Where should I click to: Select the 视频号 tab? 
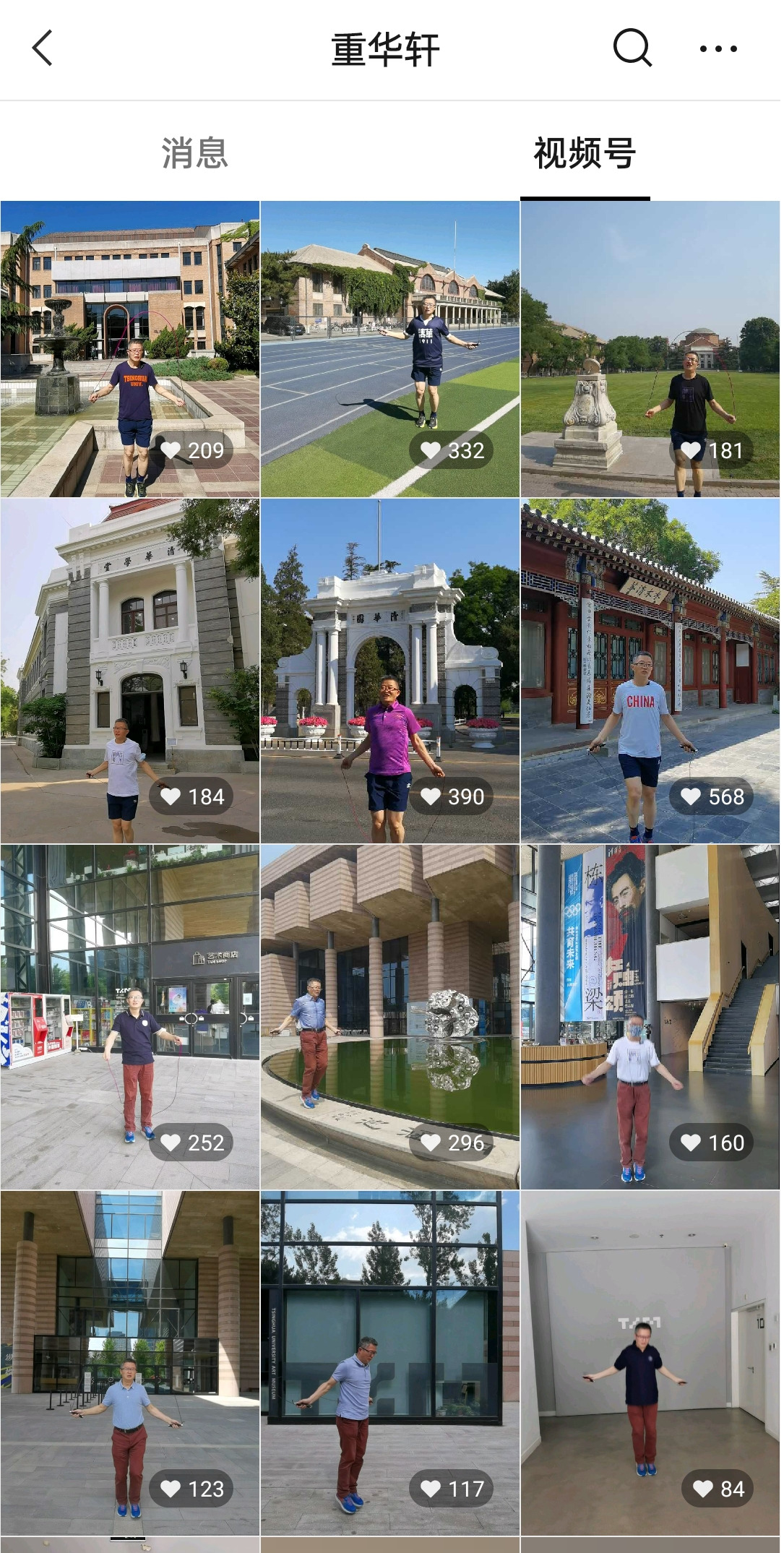[585, 153]
